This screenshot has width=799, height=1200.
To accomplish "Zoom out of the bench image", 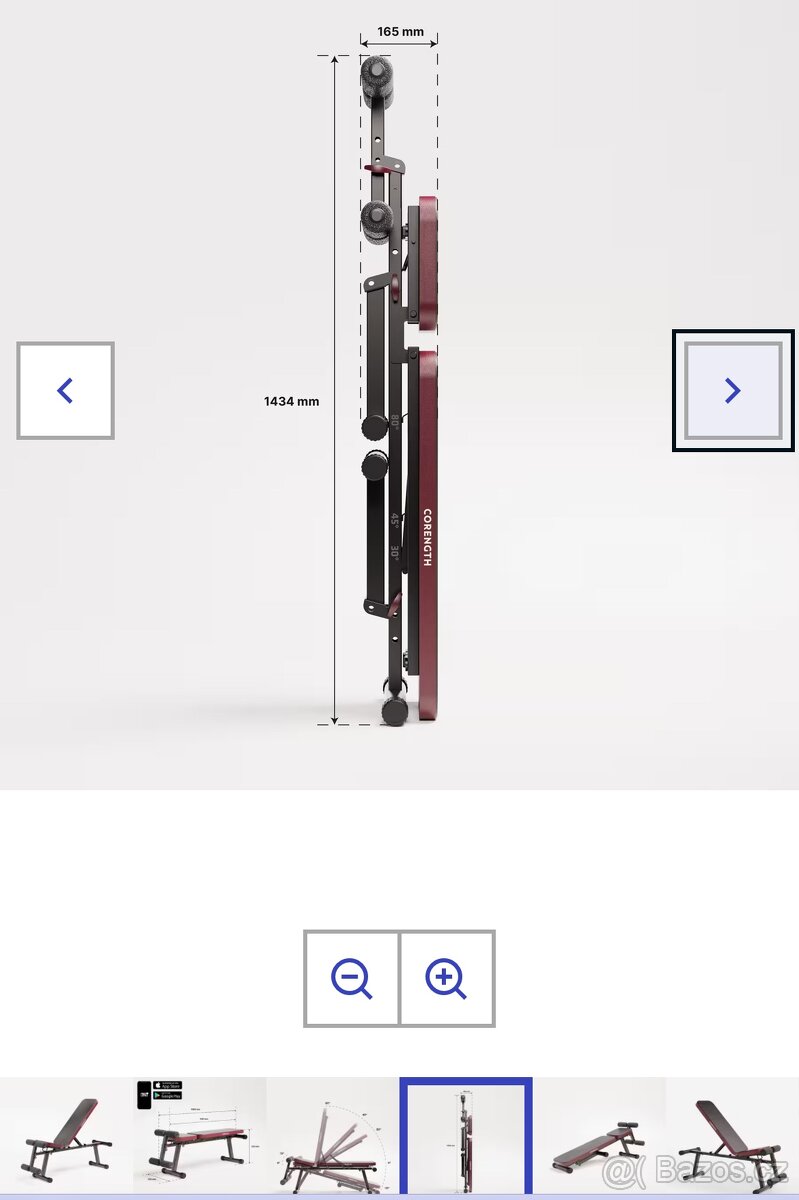I will point(352,978).
